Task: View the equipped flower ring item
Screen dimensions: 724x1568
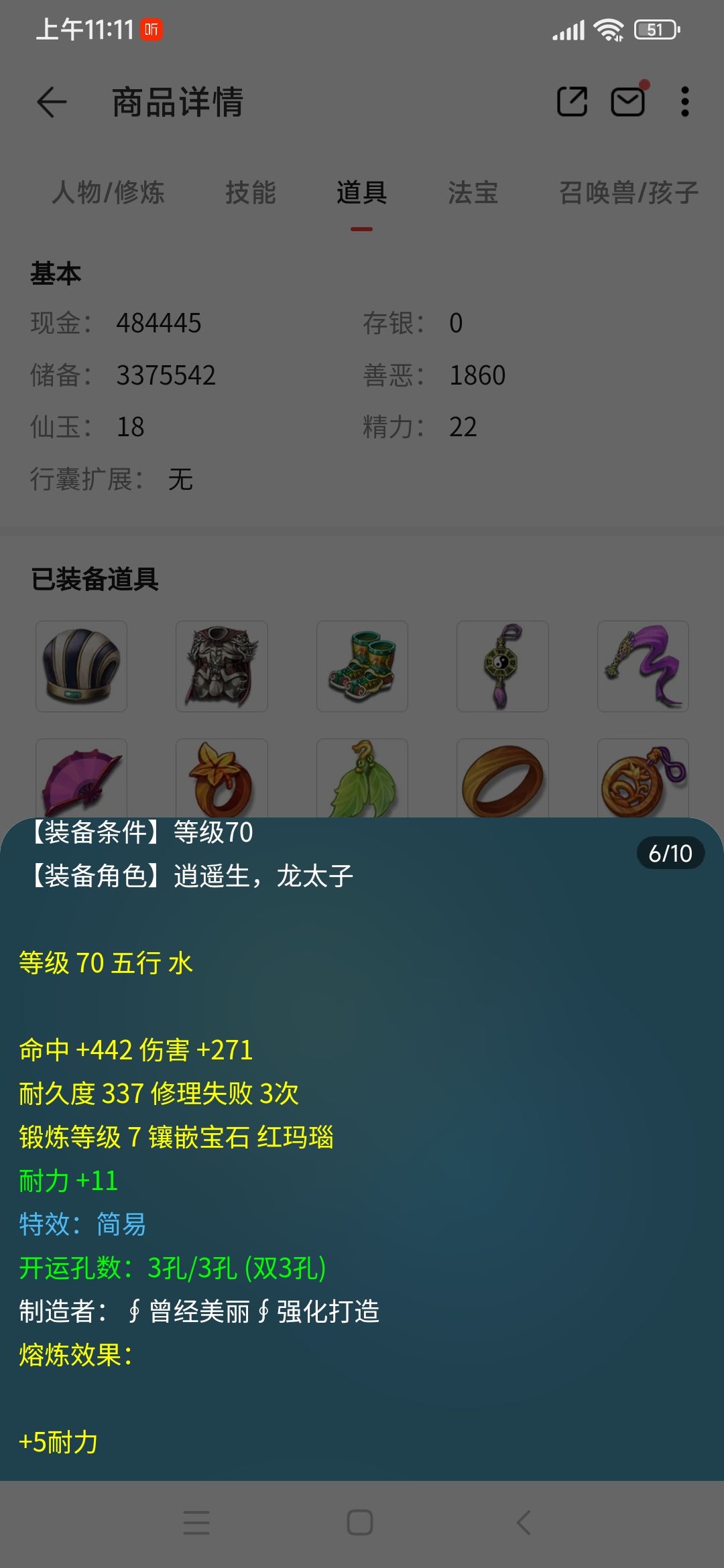Action: click(222, 779)
